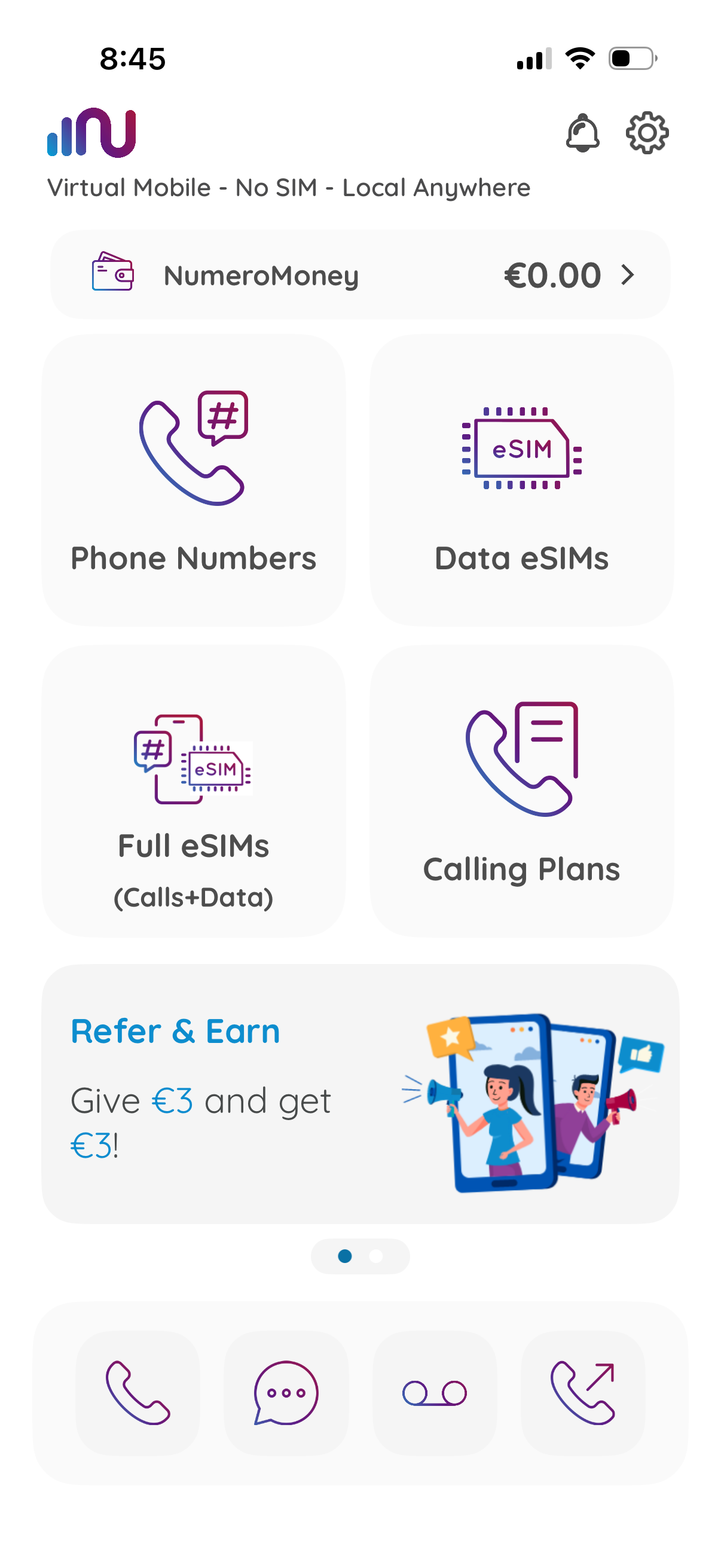Open NumeroMoney wallet balance

pyautogui.click(x=360, y=275)
